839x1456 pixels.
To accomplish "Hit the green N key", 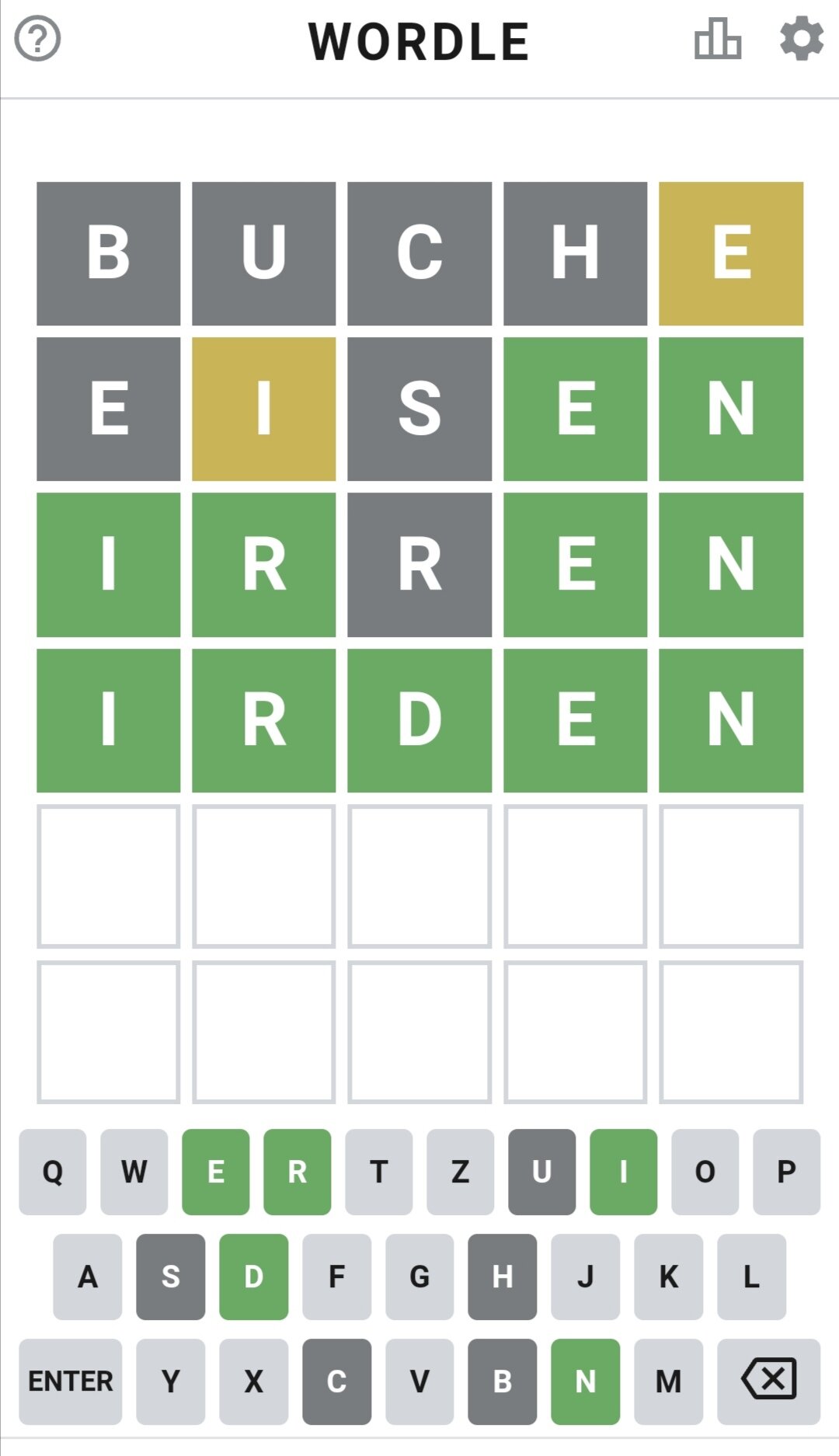I will click(x=586, y=1381).
